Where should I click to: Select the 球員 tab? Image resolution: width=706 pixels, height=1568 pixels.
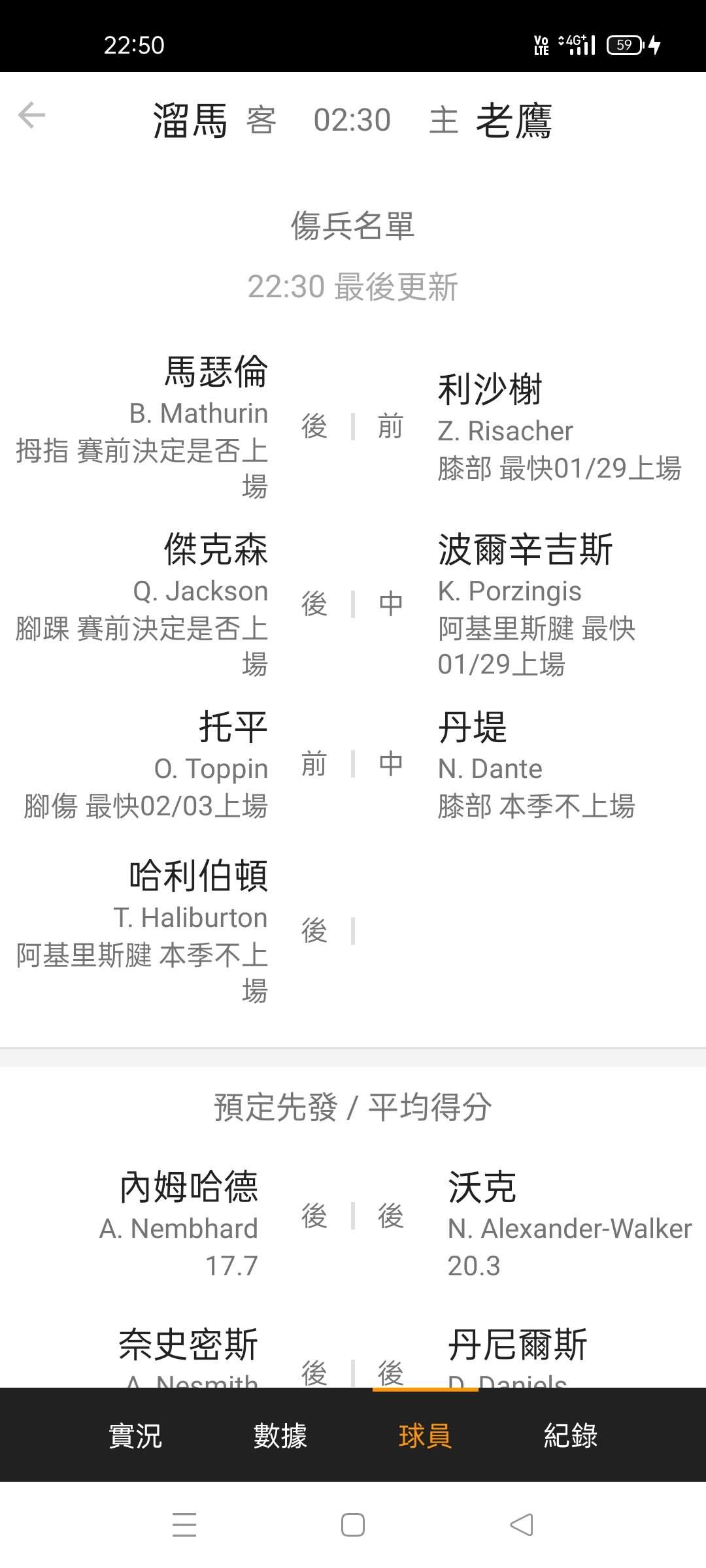425,1435
